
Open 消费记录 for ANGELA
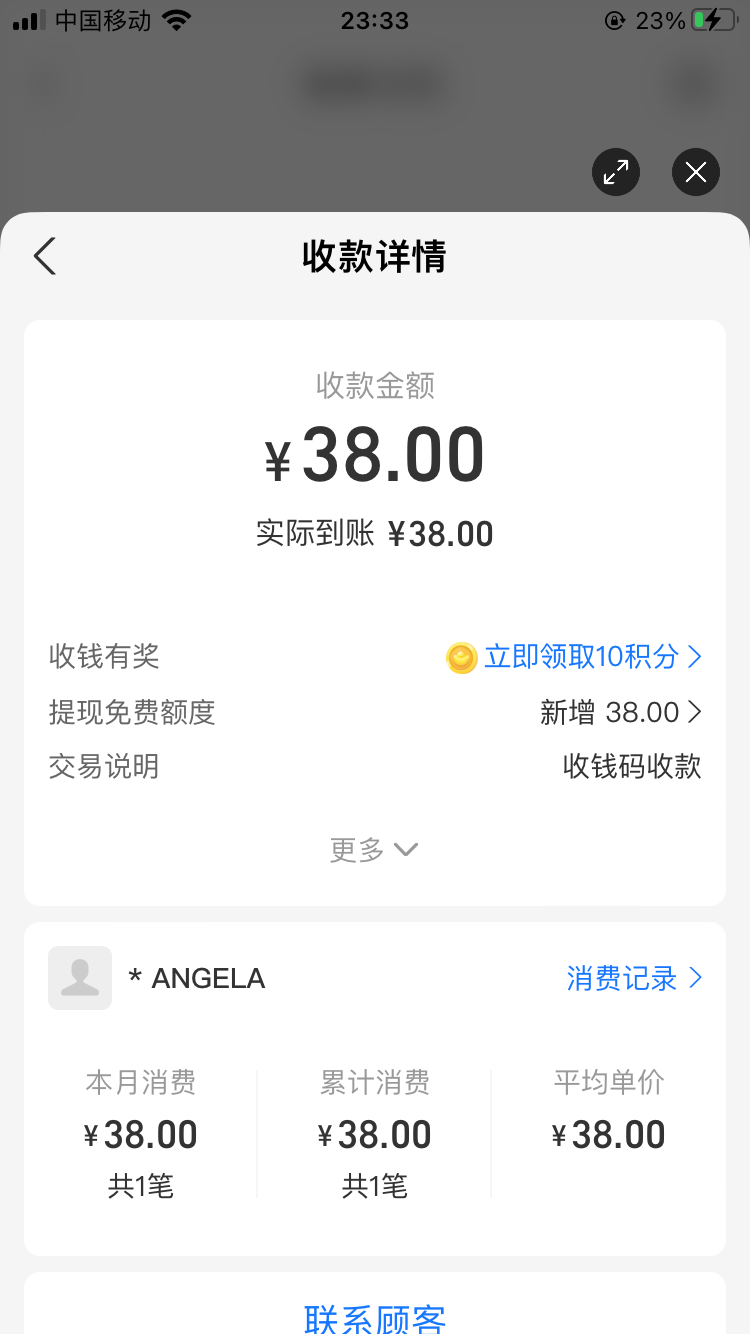click(x=634, y=978)
